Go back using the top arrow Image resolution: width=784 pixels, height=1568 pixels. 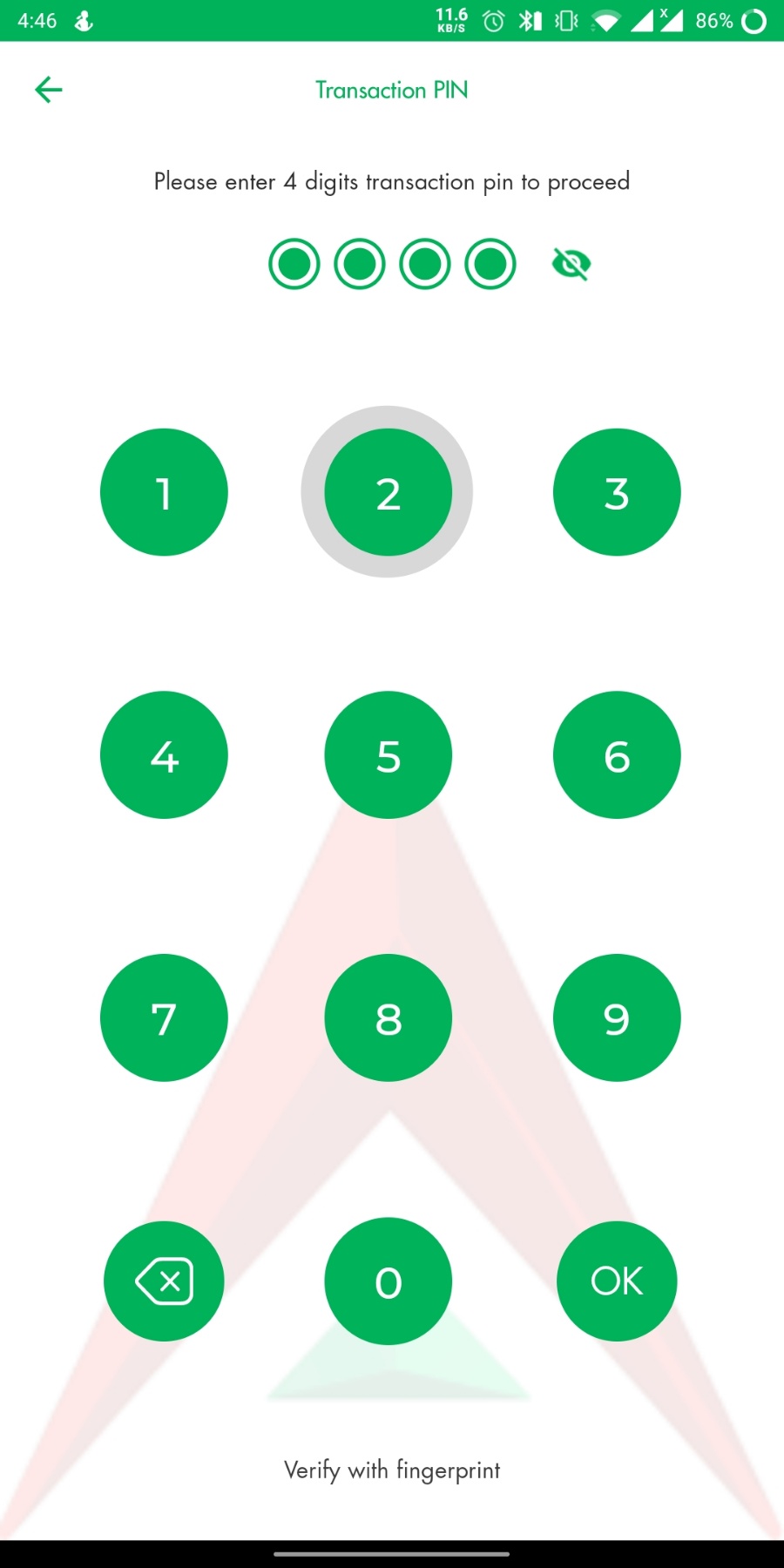(48, 90)
